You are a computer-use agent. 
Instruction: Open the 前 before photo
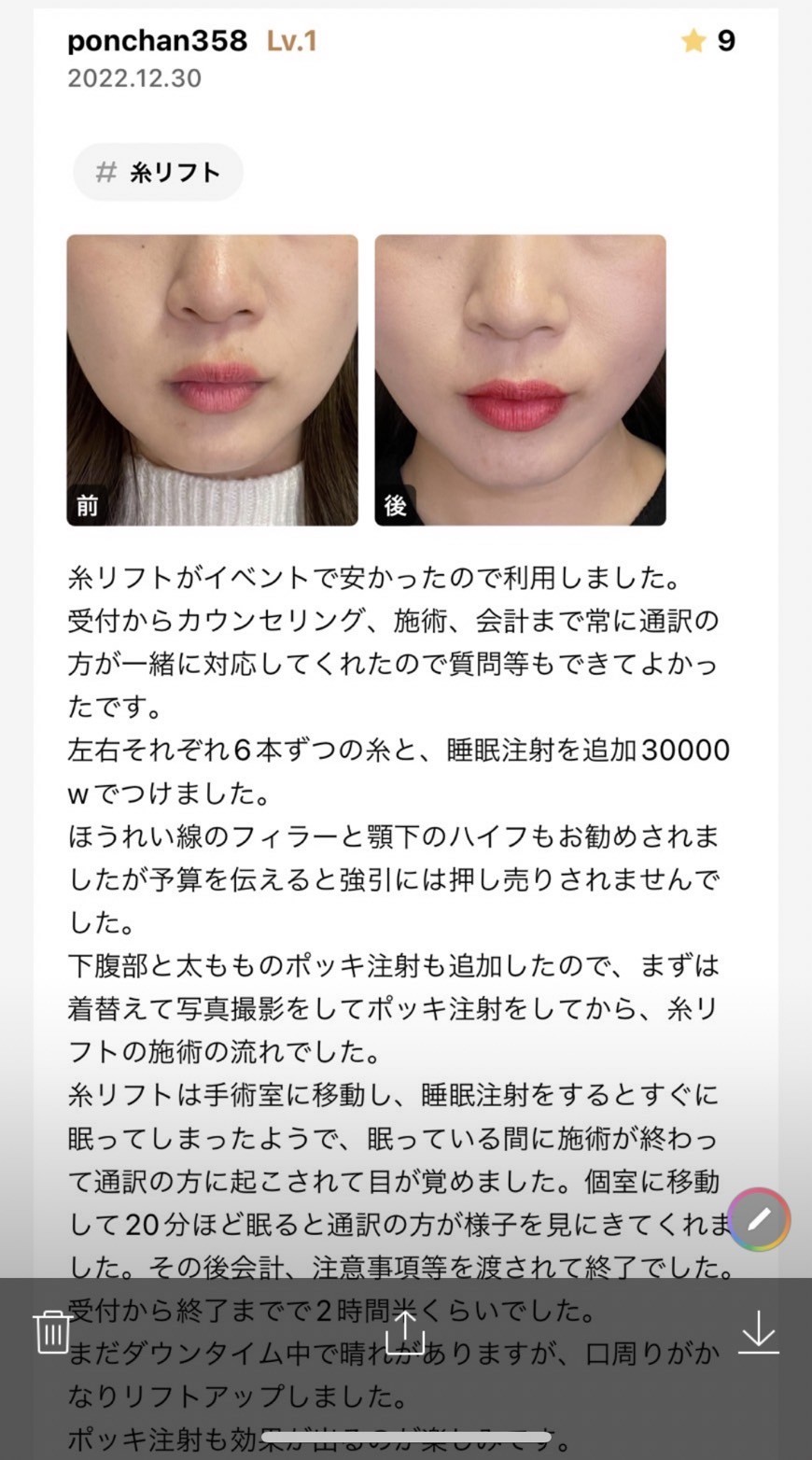point(213,380)
